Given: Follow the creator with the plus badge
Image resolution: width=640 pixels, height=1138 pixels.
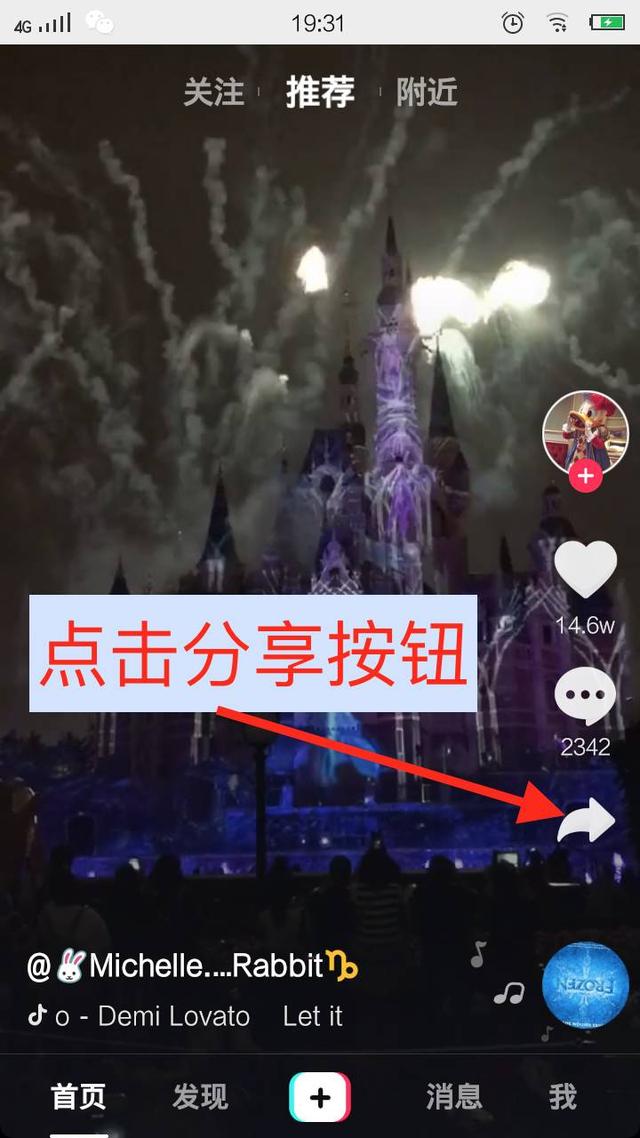Looking at the screenshot, I should point(585,477).
